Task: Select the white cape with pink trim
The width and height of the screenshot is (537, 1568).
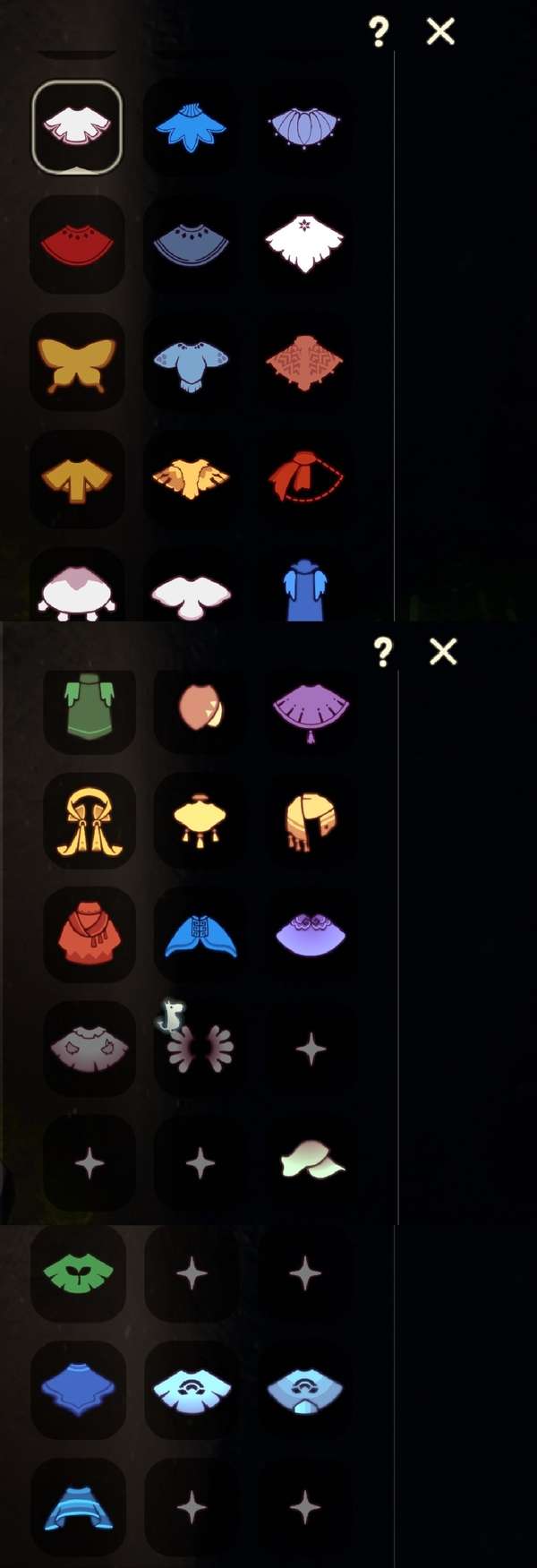Action: 77,126
